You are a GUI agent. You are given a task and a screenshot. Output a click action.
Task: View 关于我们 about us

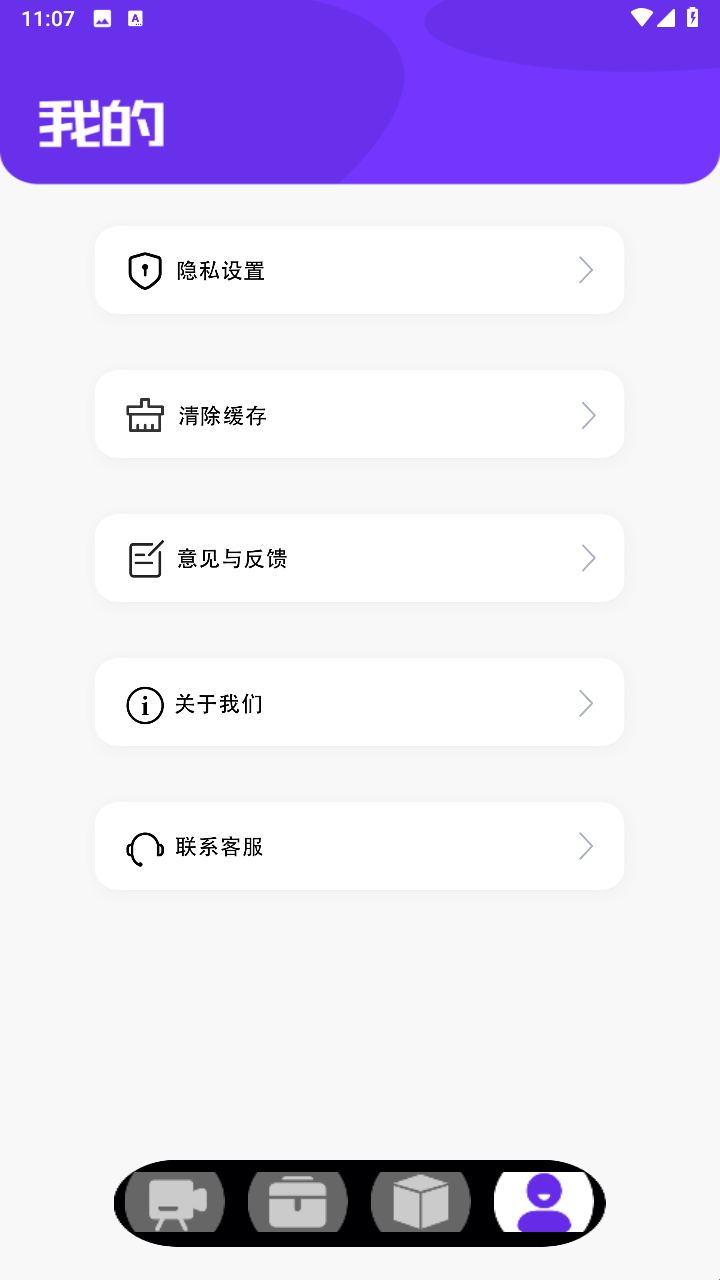[359, 703]
